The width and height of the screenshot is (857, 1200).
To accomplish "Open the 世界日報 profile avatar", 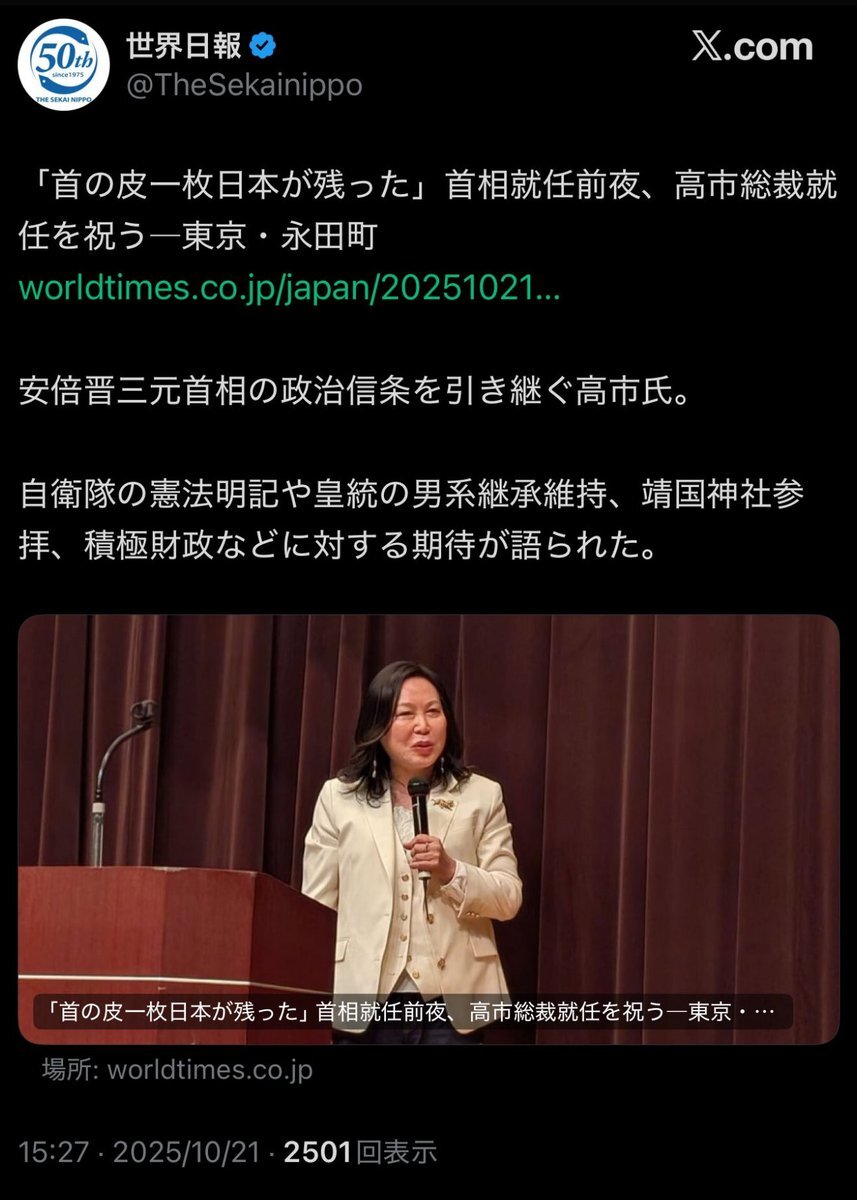I will click(63, 64).
